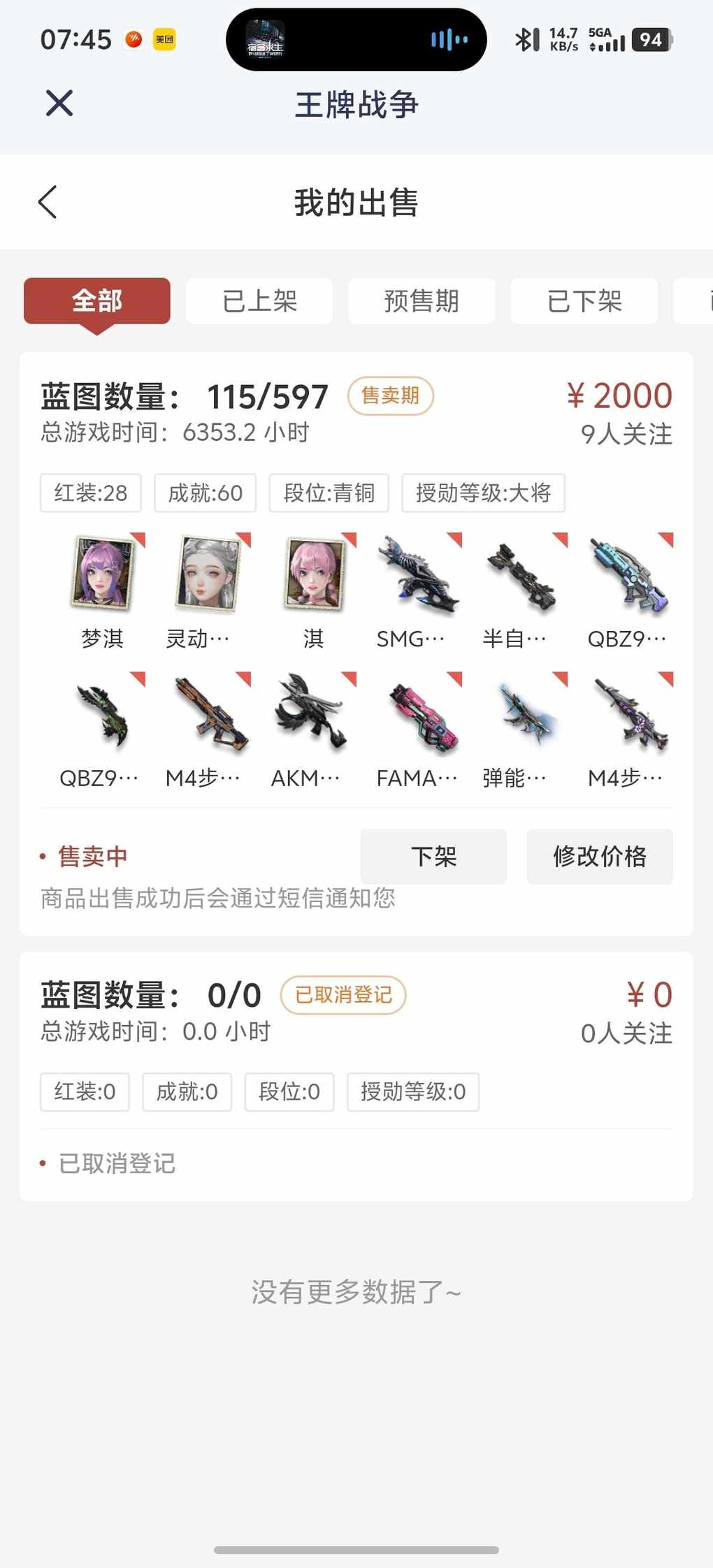Close the 王牌战争 page with the X icon
713x1568 pixels.
[59, 103]
